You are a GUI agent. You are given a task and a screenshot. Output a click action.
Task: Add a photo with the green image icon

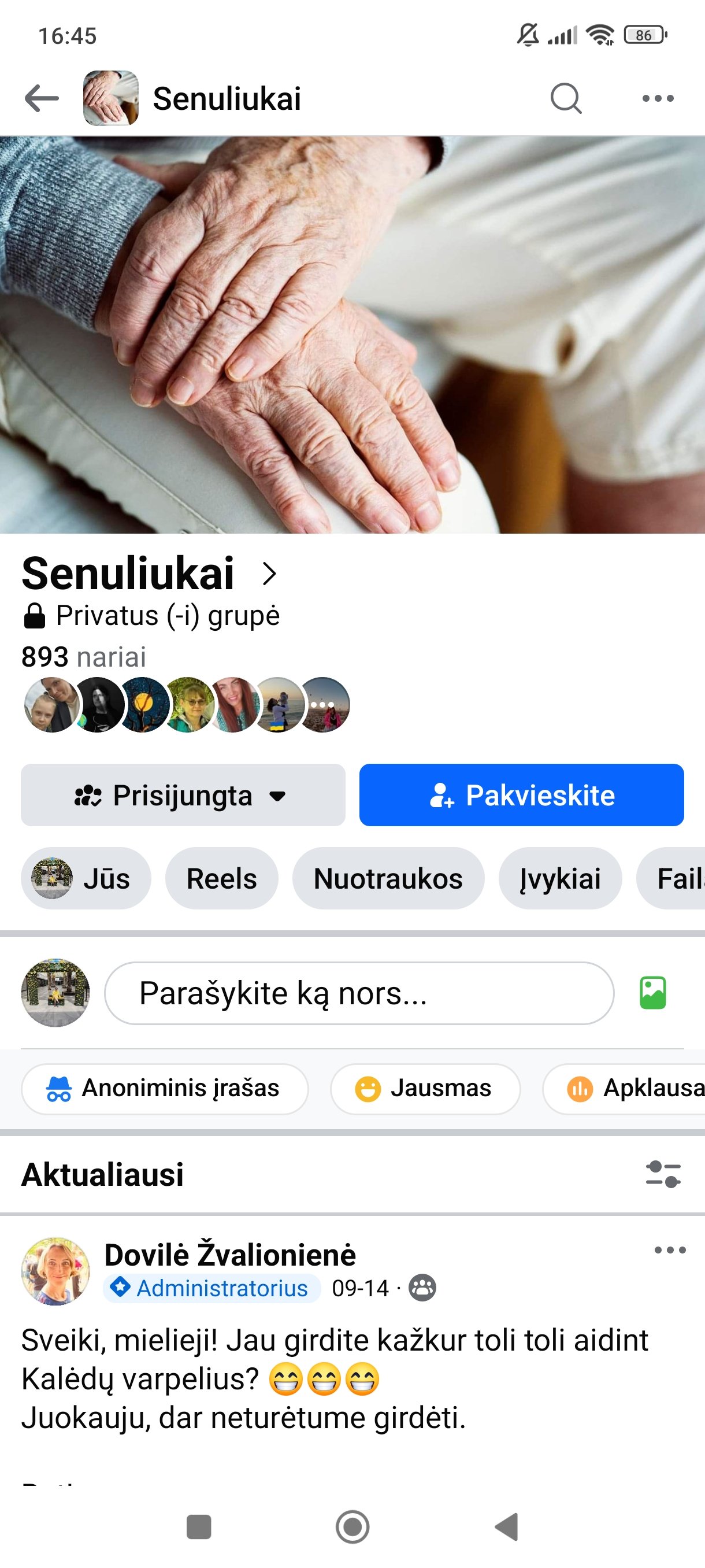pyautogui.click(x=652, y=993)
